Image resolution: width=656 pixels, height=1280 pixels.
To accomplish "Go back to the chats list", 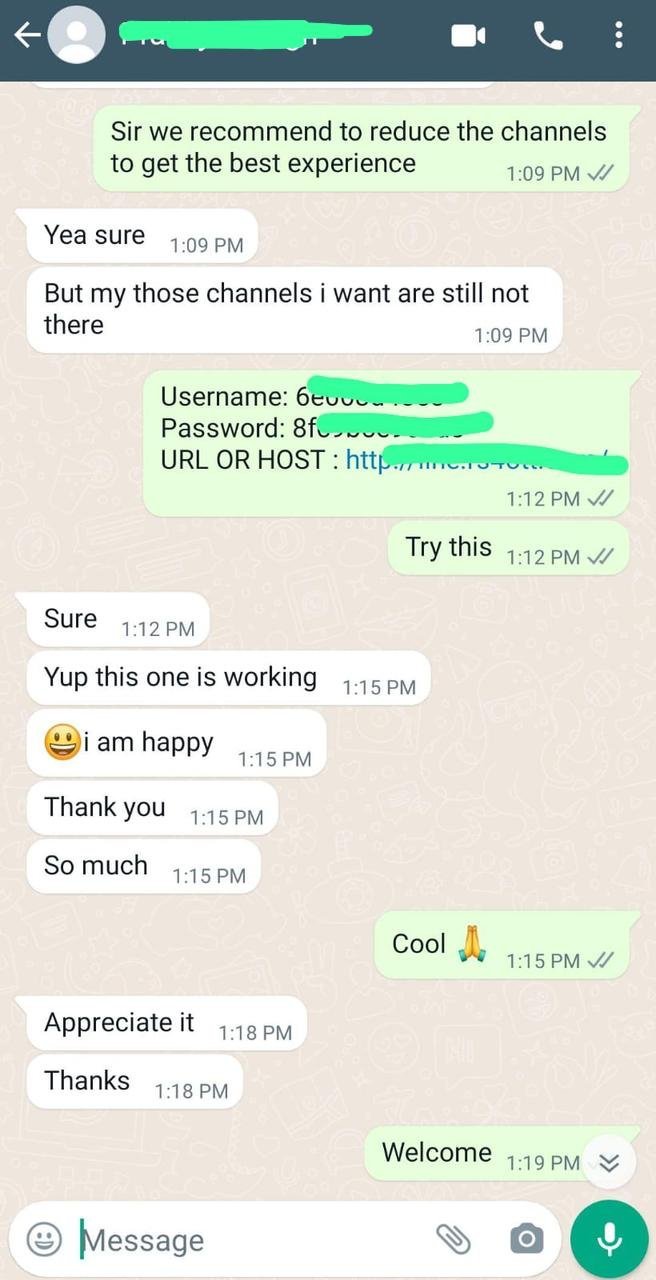I will pos(27,36).
